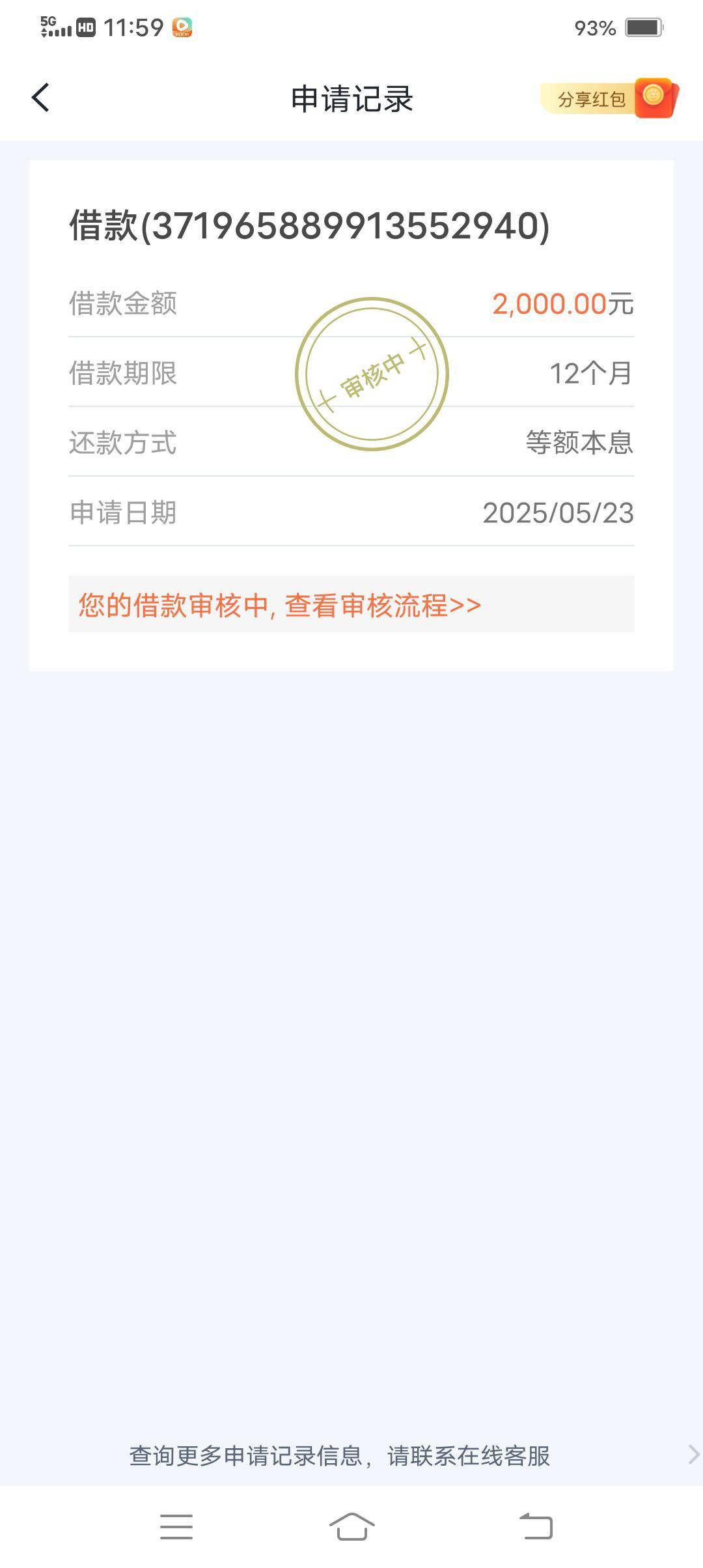Image resolution: width=703 pixels, height=1568 pixels.
Task: Tap the system home button
Action: (x=351, y=1526)
